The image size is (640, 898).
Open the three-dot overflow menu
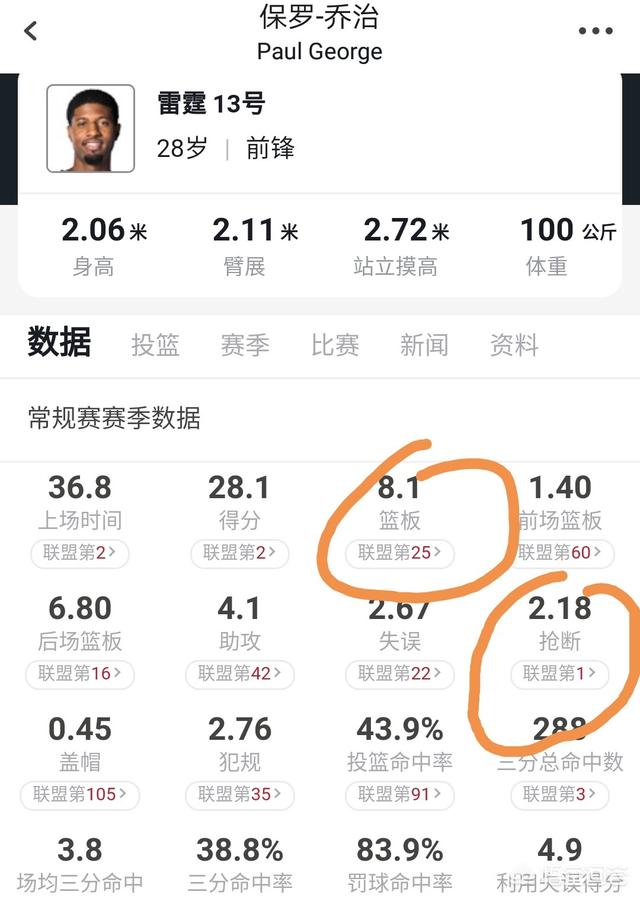pyautogui.click(x=595, y=31)
